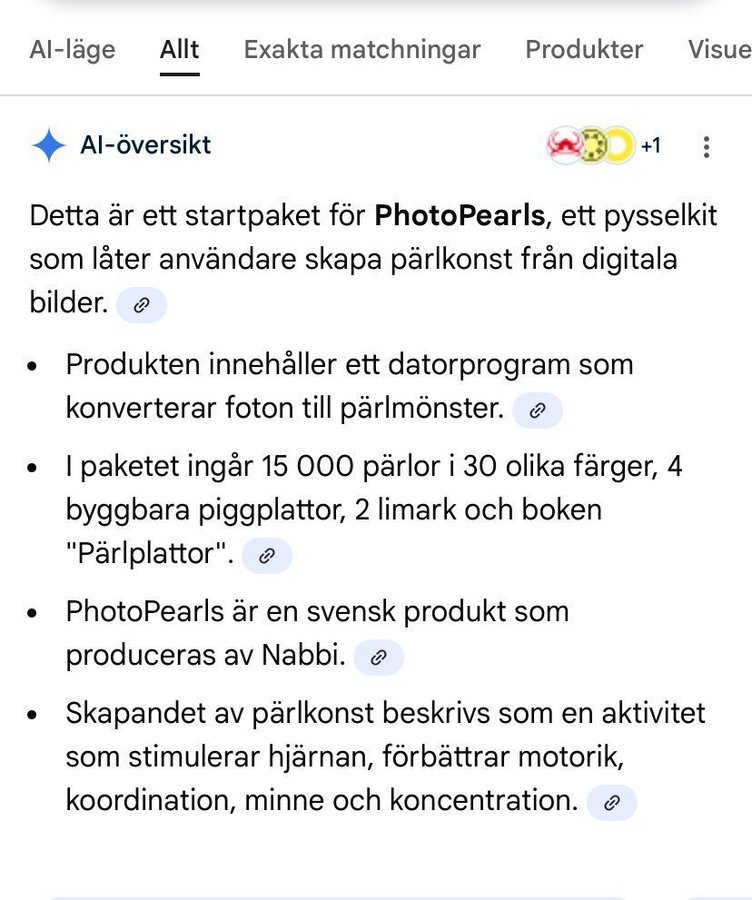View the AI-översikt source icons +1
The image size is (752, 900).
pyautogui.click(x=604, y=146)
